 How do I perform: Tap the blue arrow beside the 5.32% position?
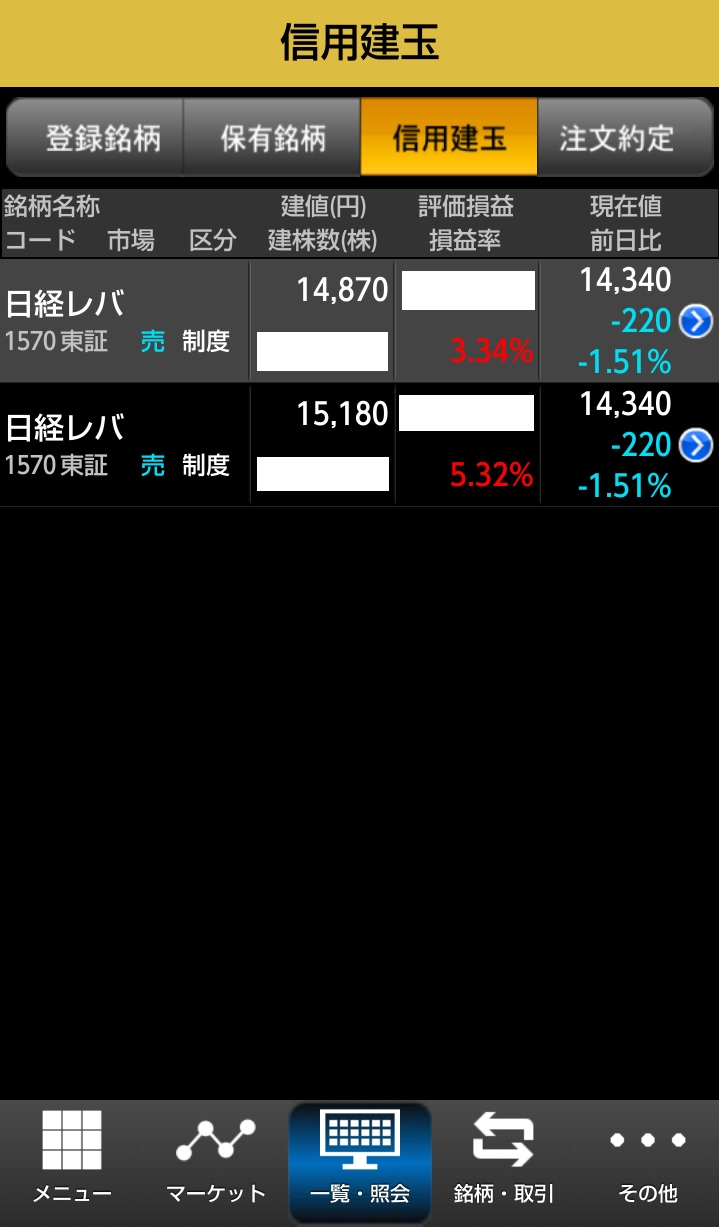pos(695,445)
